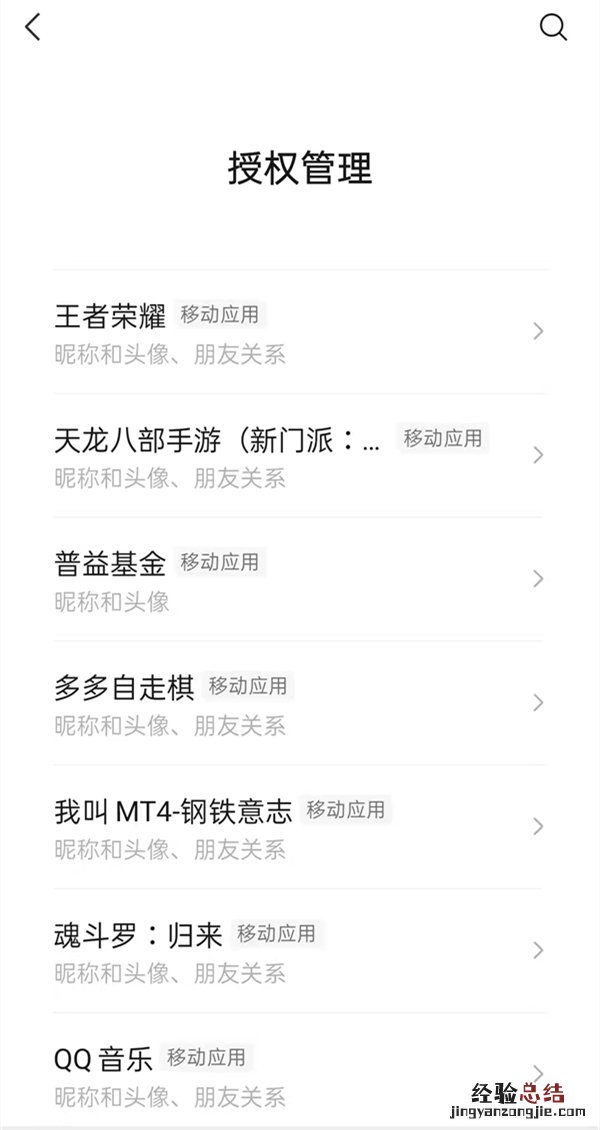The height and width of the screenshot is (1130, 600).
Task: Open 王者荣耀 authorization details
Action: pyautogui.click(x=298, y=332)
